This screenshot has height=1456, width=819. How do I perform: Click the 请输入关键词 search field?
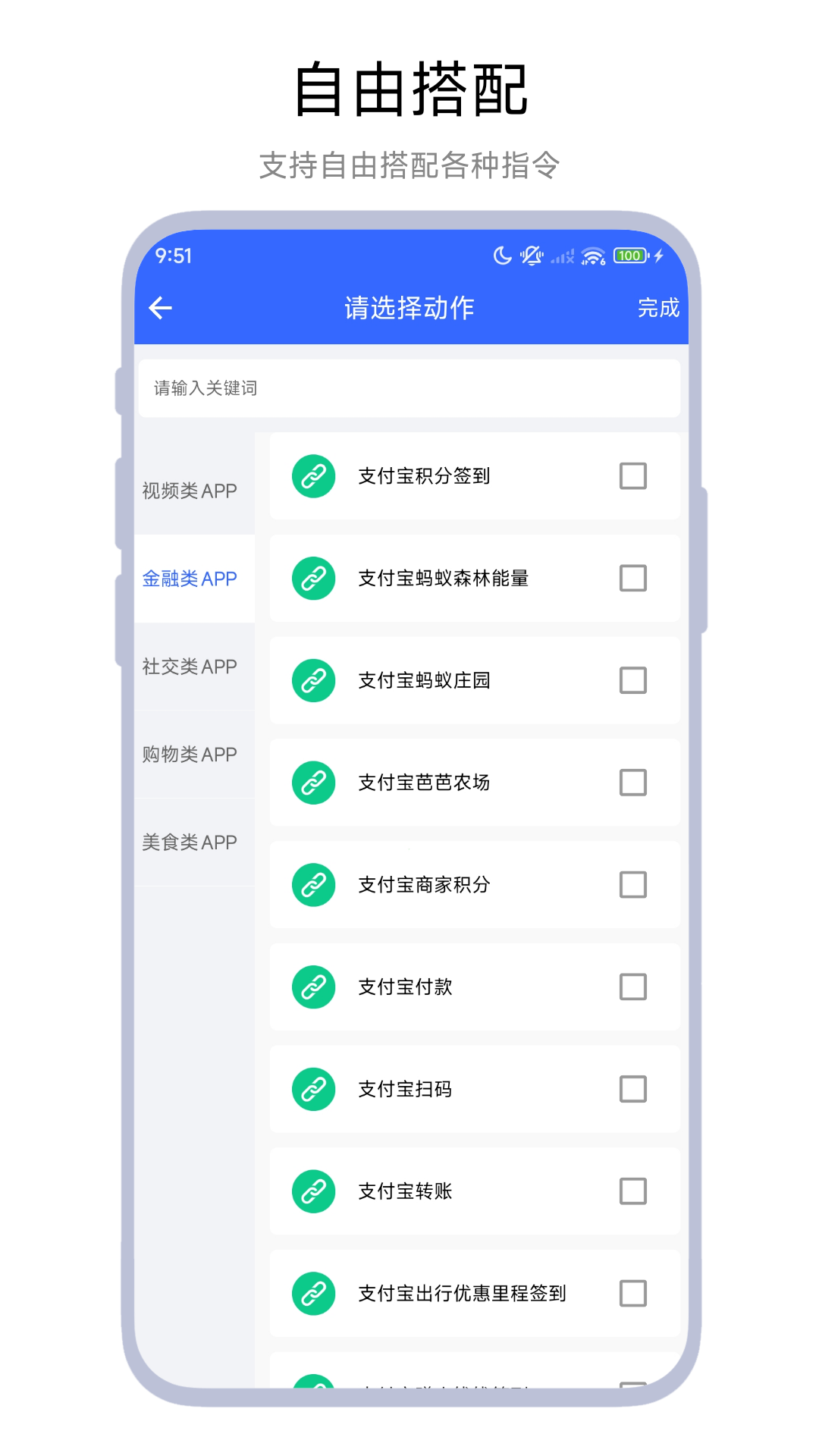tap(409, 388)
